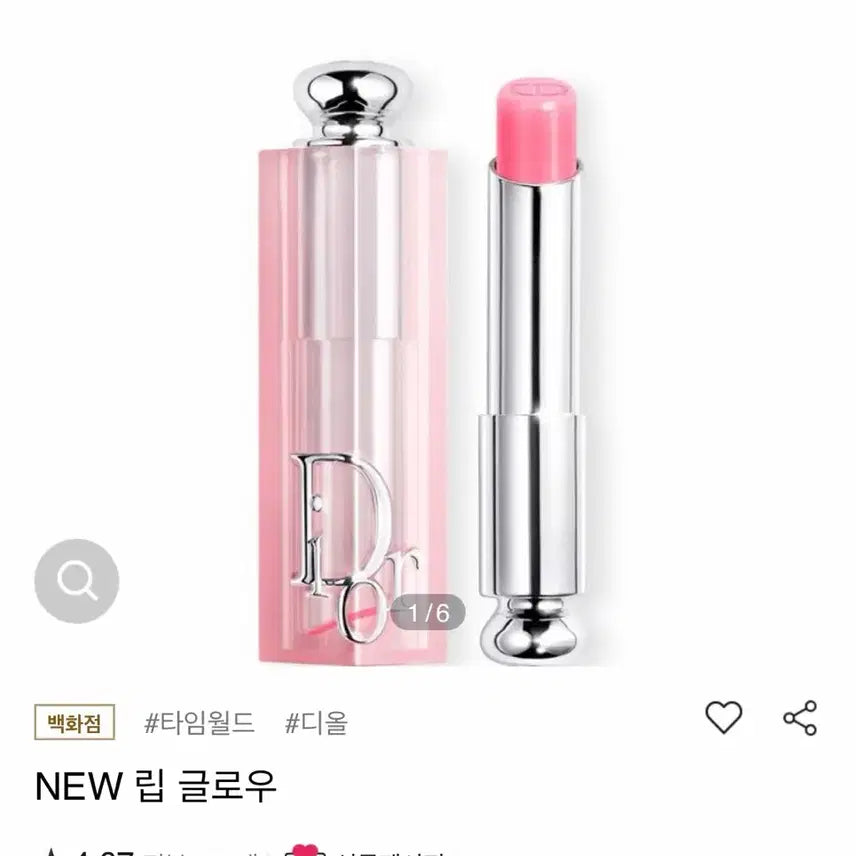Screen dimensions: 856x856
Task: Add NEW 립 글로우 to wishlist with heart
Action: point(723,718)
